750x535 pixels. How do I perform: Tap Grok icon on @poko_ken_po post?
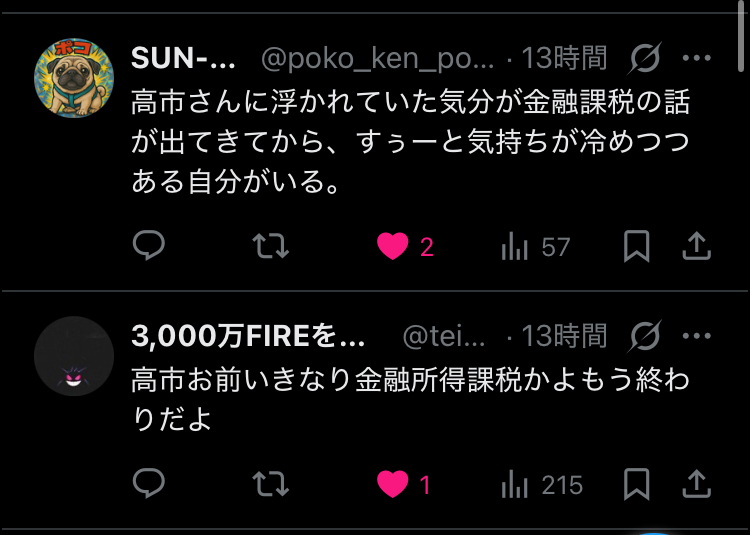645,59
